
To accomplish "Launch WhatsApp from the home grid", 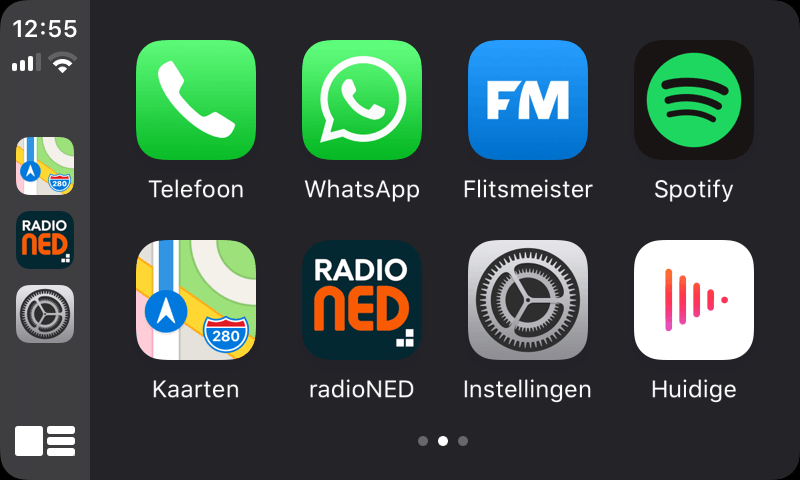I will click(362, 100).
